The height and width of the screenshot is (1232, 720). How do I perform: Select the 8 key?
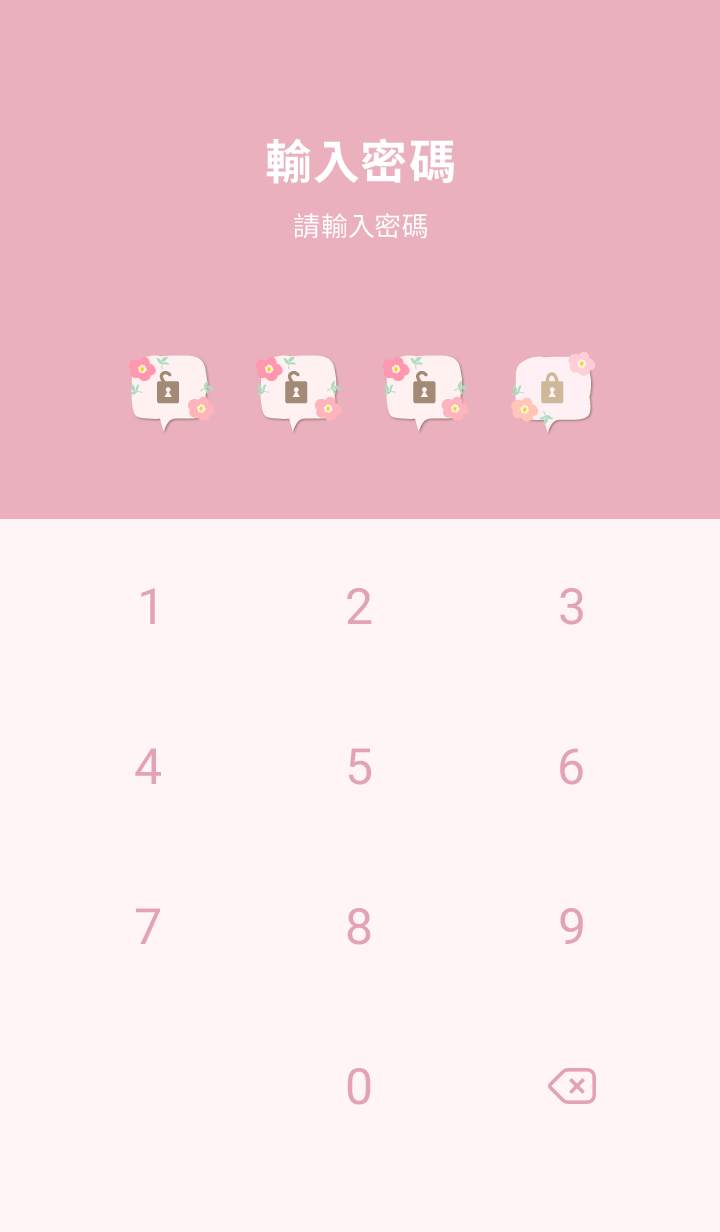359,927
